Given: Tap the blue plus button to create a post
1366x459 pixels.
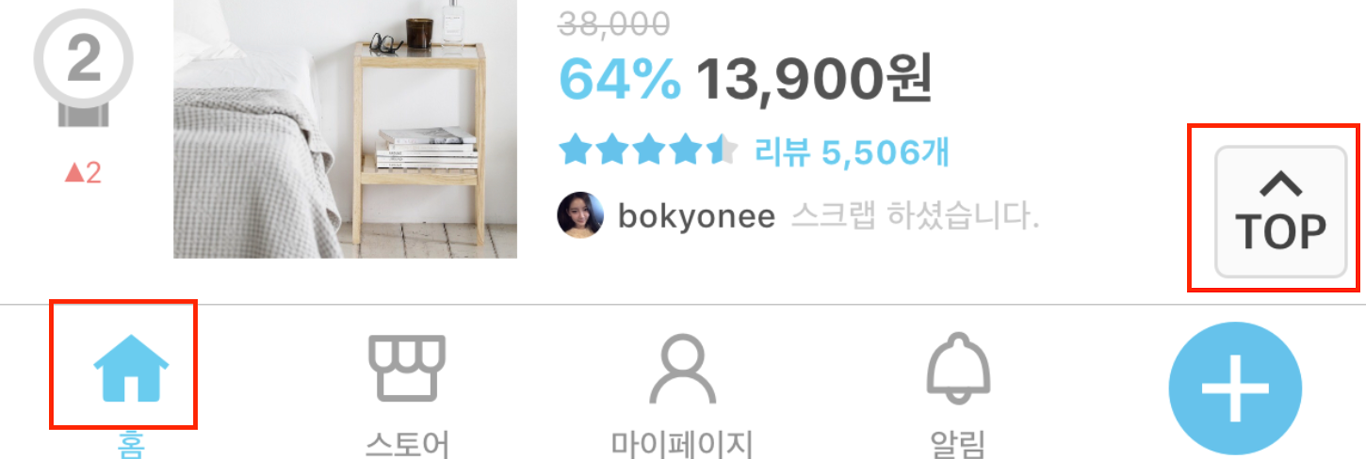Looking at the screenshot, I should 1235,388.
